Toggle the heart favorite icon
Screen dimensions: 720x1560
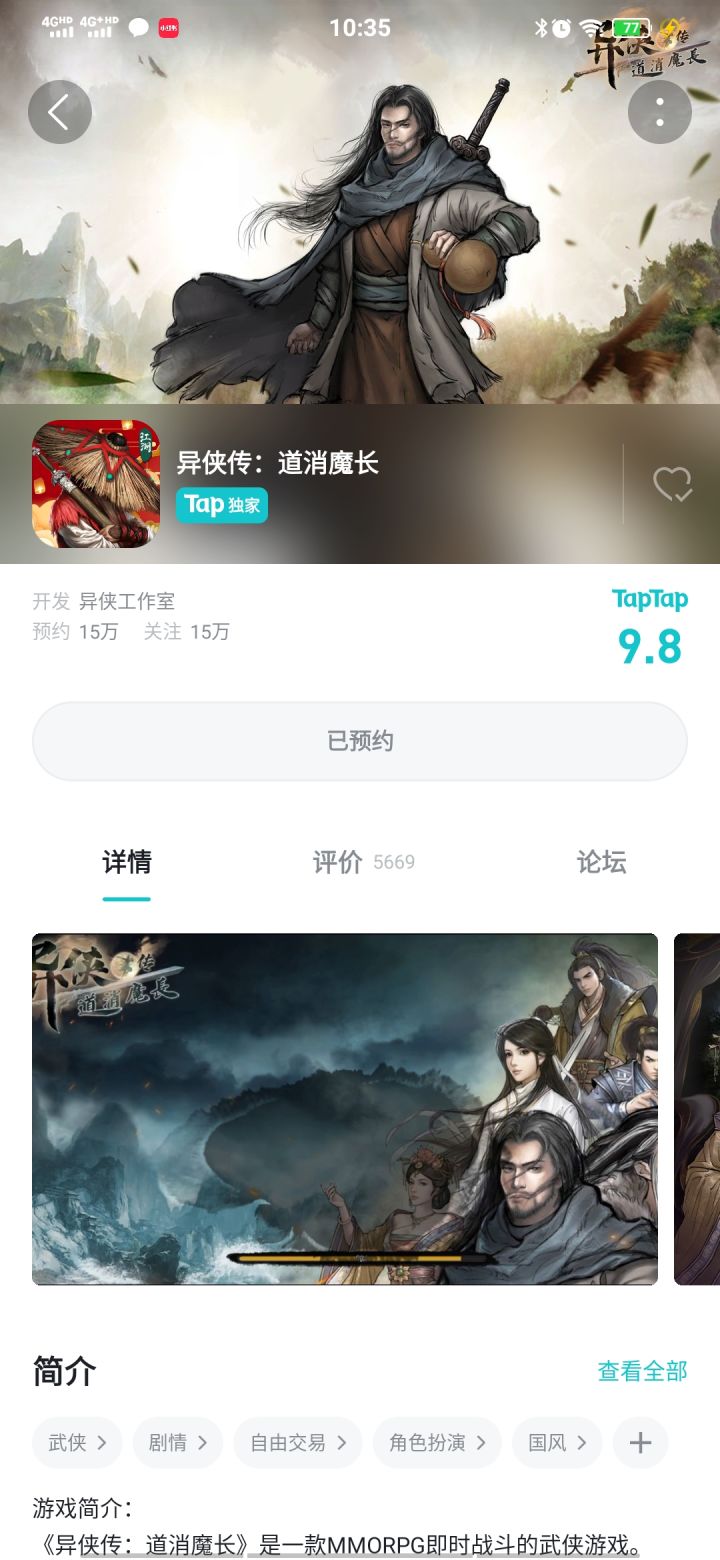click(674, 484)
